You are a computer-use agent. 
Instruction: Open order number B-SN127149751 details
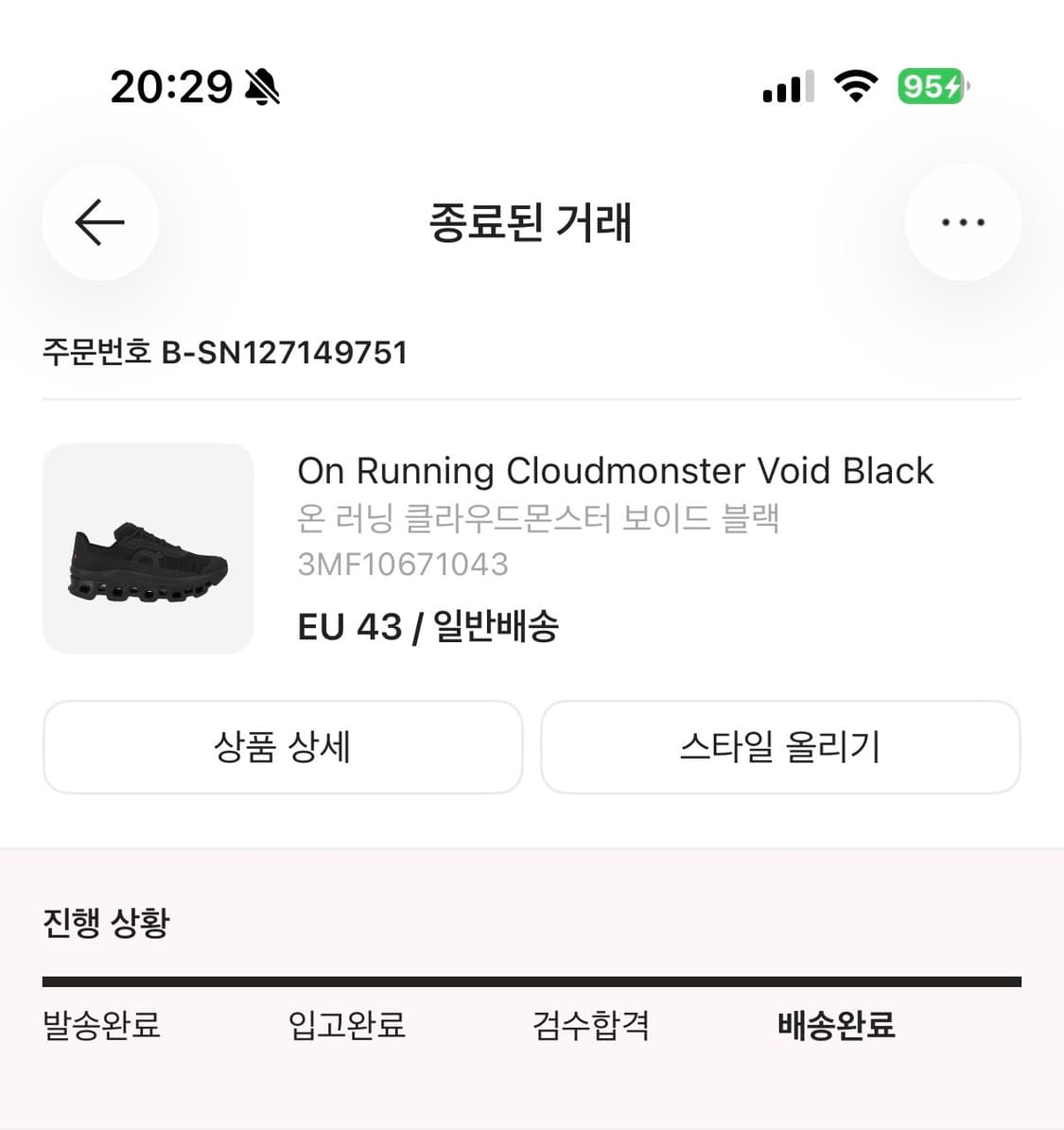tap(225, 352)
